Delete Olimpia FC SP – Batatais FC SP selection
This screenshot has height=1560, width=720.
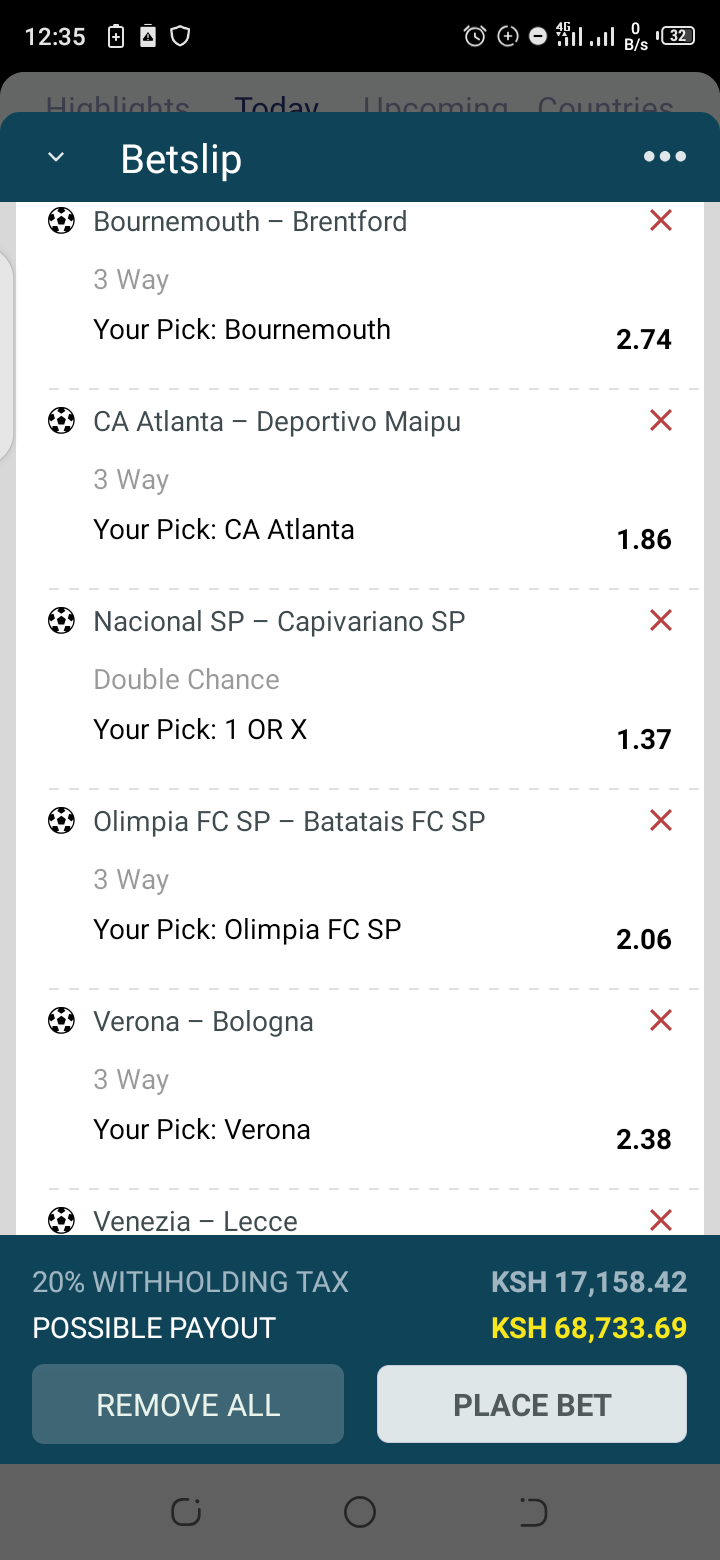coord(660,821)
